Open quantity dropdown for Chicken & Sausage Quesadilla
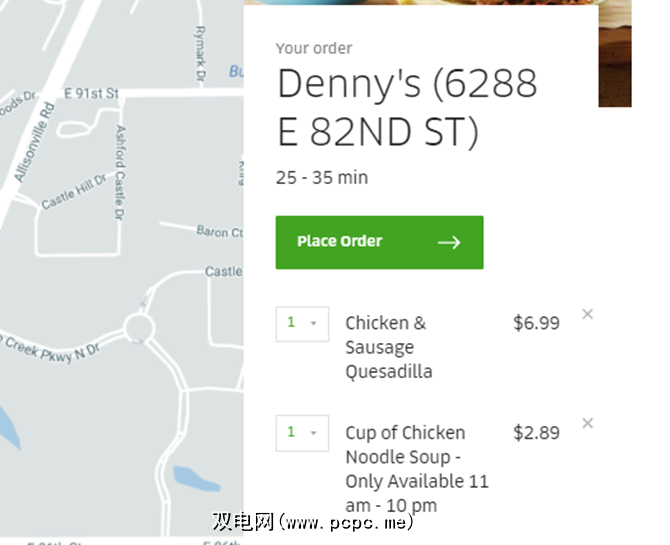670x545 pixels. 302,323
